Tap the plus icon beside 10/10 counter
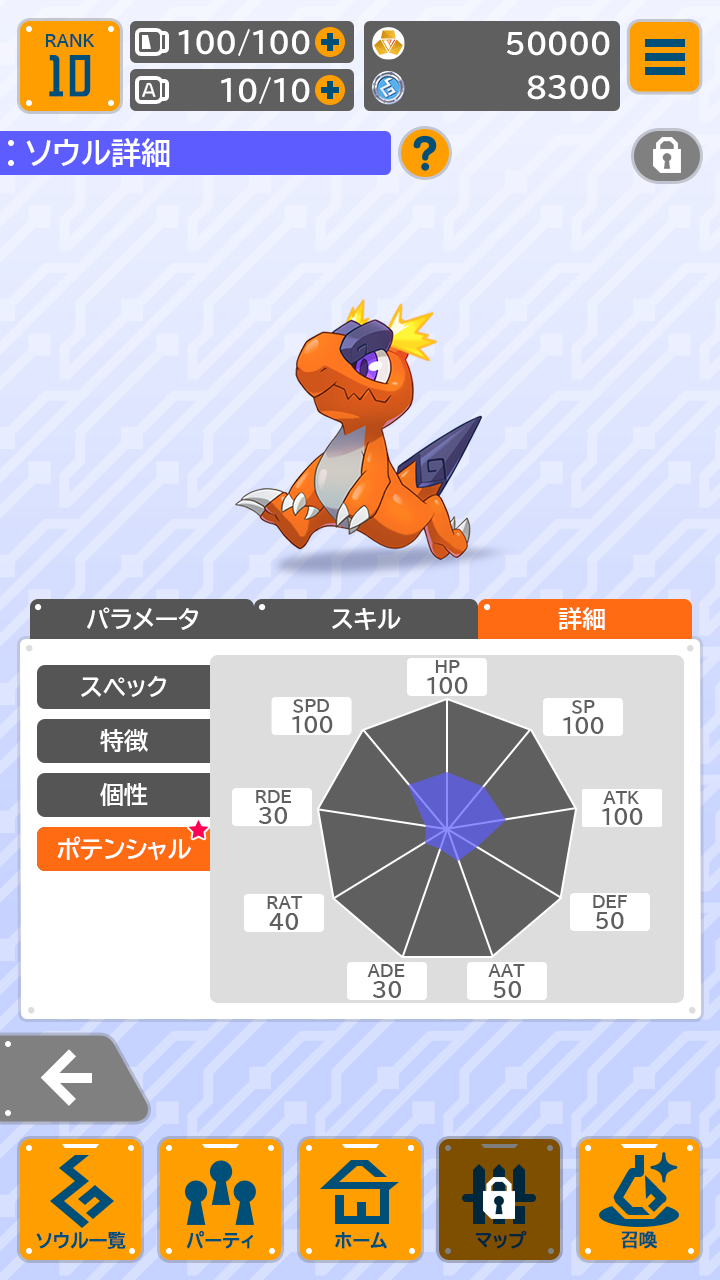 click(330, 90)
